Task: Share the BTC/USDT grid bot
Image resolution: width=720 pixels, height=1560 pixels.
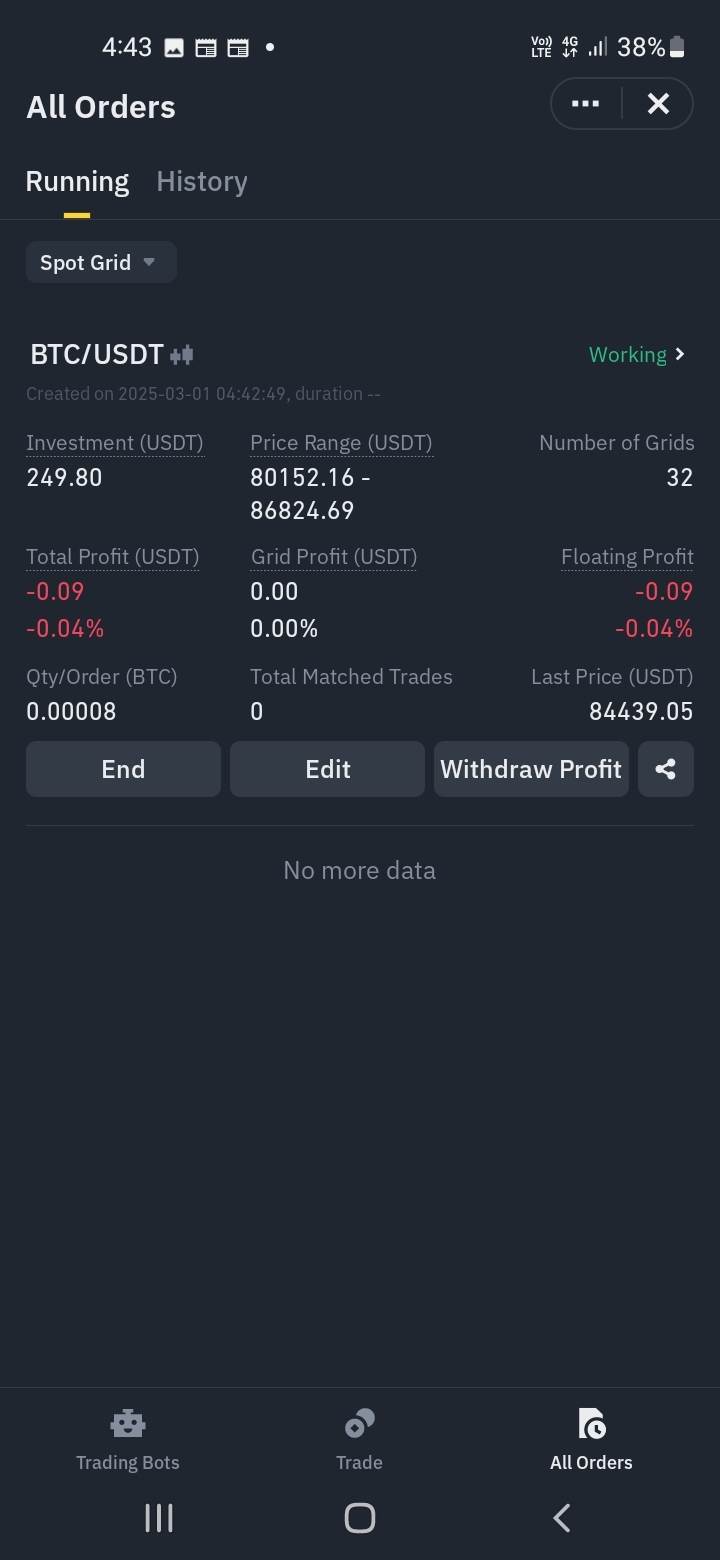Action: pos(665,769)
